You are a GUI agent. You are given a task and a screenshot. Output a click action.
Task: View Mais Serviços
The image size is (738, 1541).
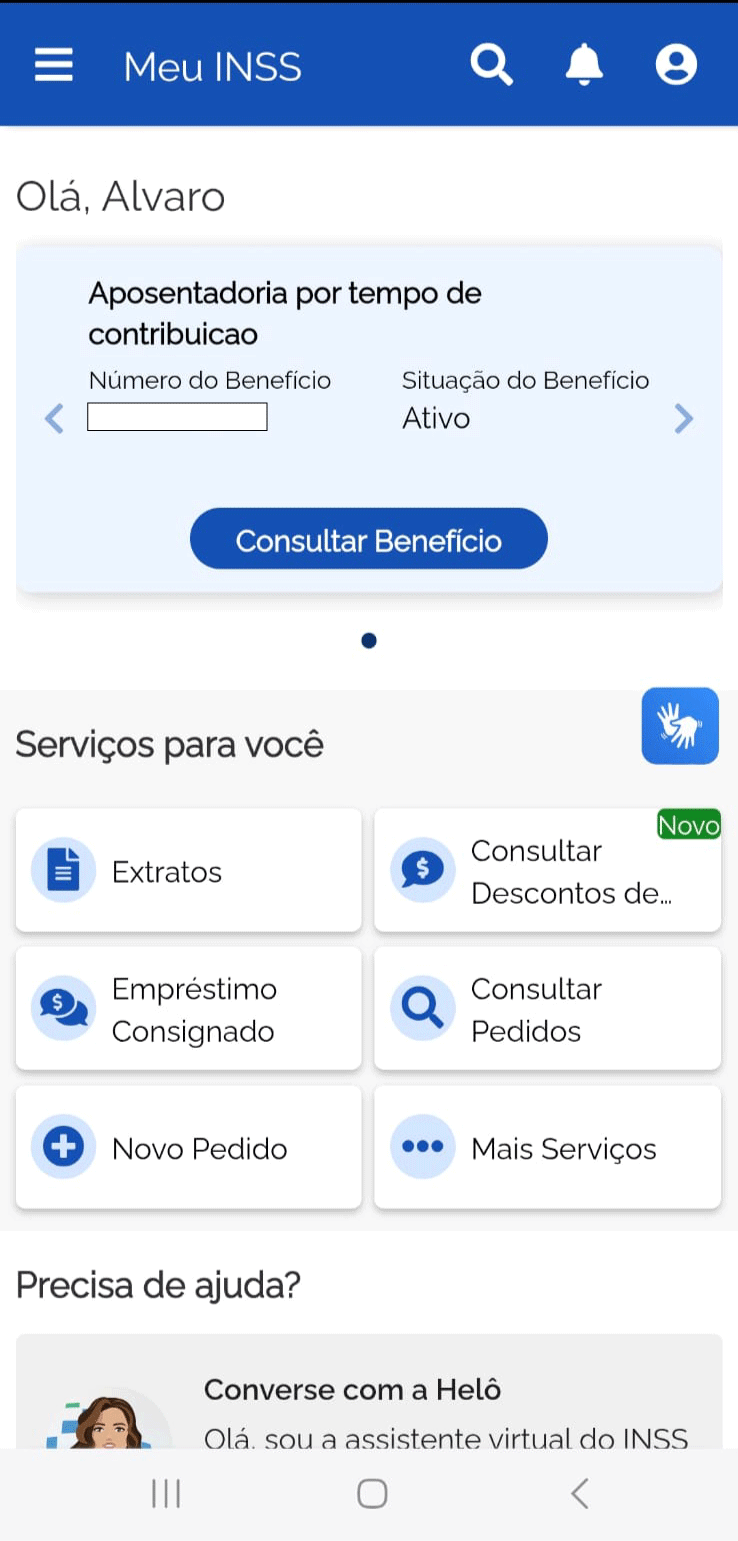(547, 1148)
